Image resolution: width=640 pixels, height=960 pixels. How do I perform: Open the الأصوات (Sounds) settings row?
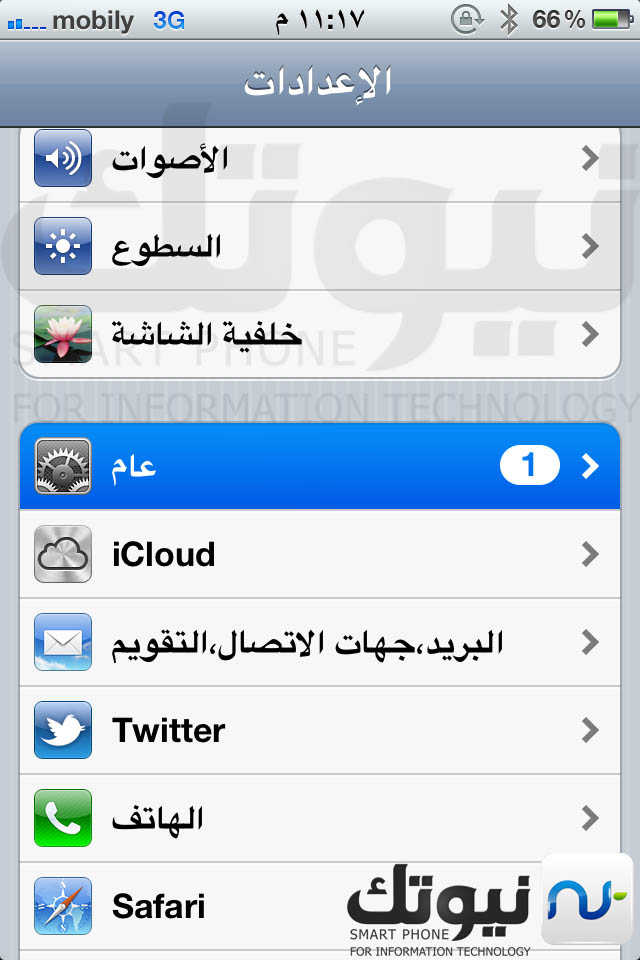320,158
